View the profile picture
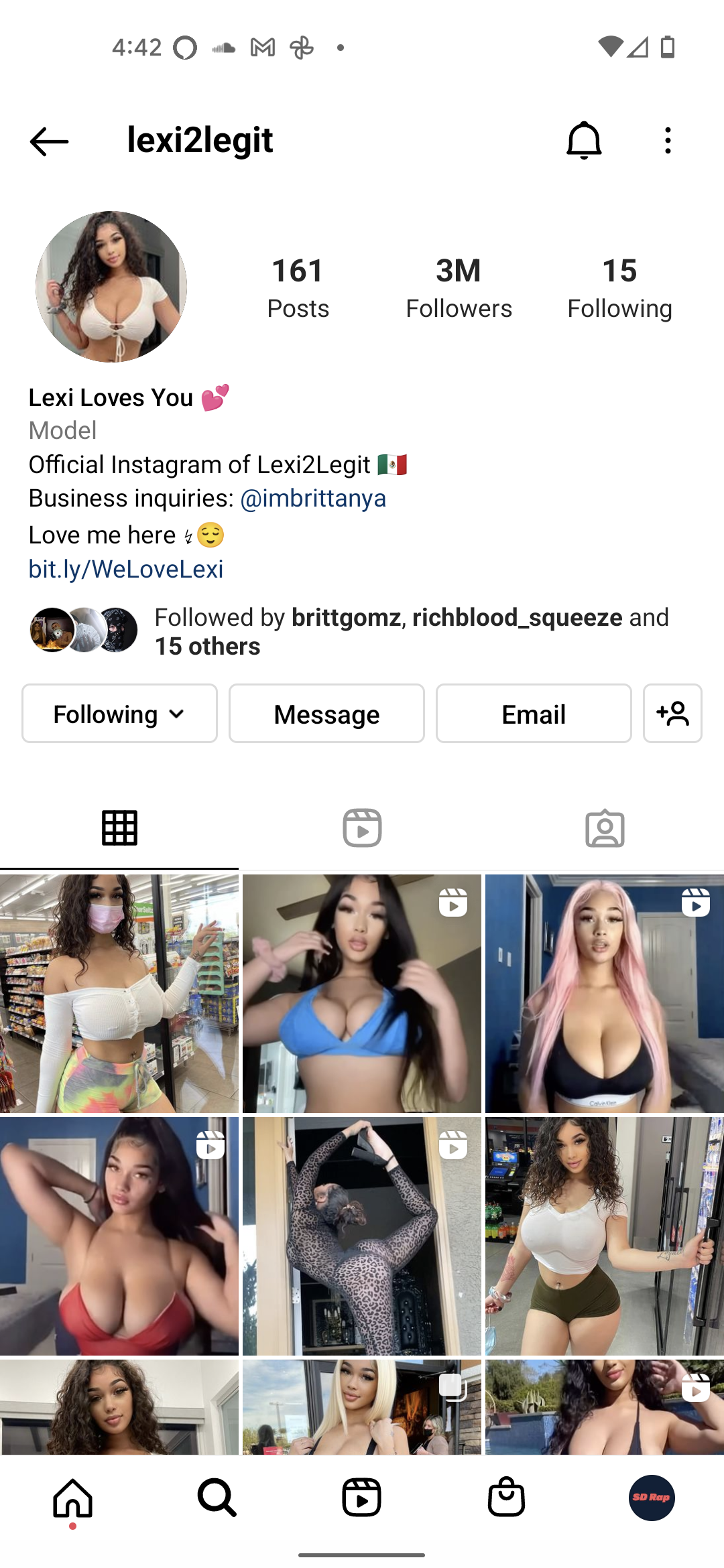Image resolution: width=724 pixels, height=1568 pixels. [x=111, y=287]
